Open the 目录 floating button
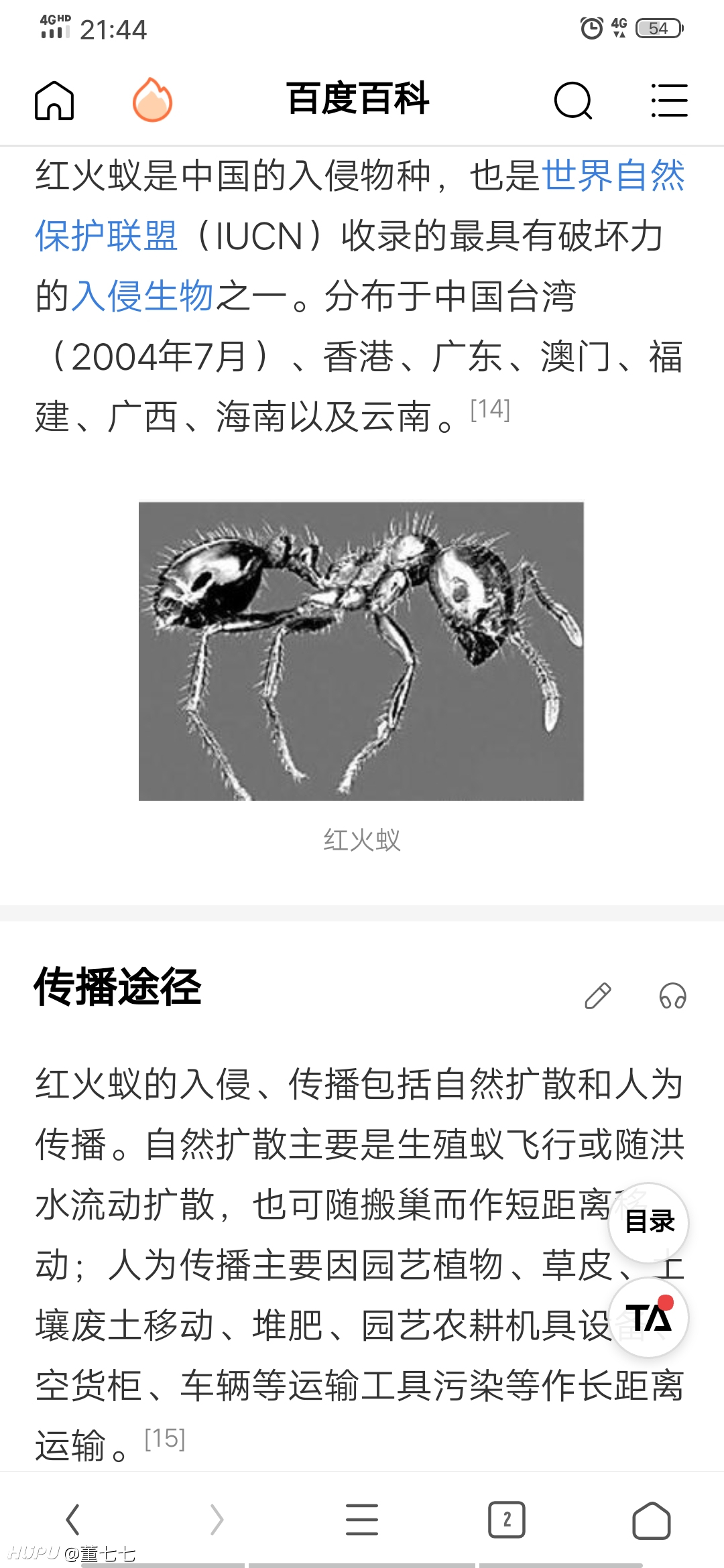This screenshot has height=1568, width=724. [x=649, y=1222]
